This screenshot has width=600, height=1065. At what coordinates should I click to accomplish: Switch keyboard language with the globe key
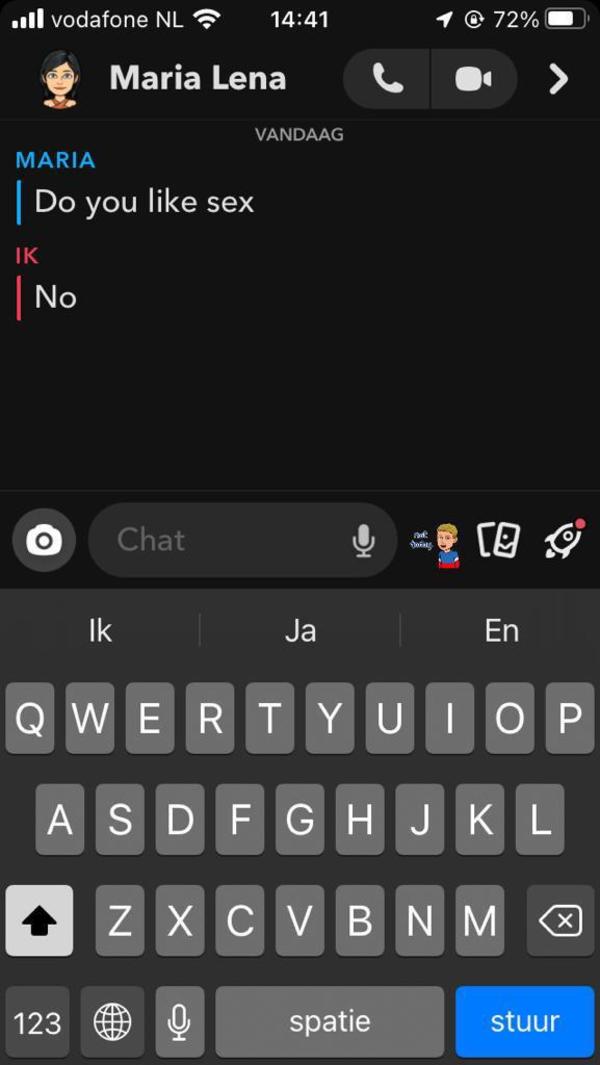click(112, 1022)
